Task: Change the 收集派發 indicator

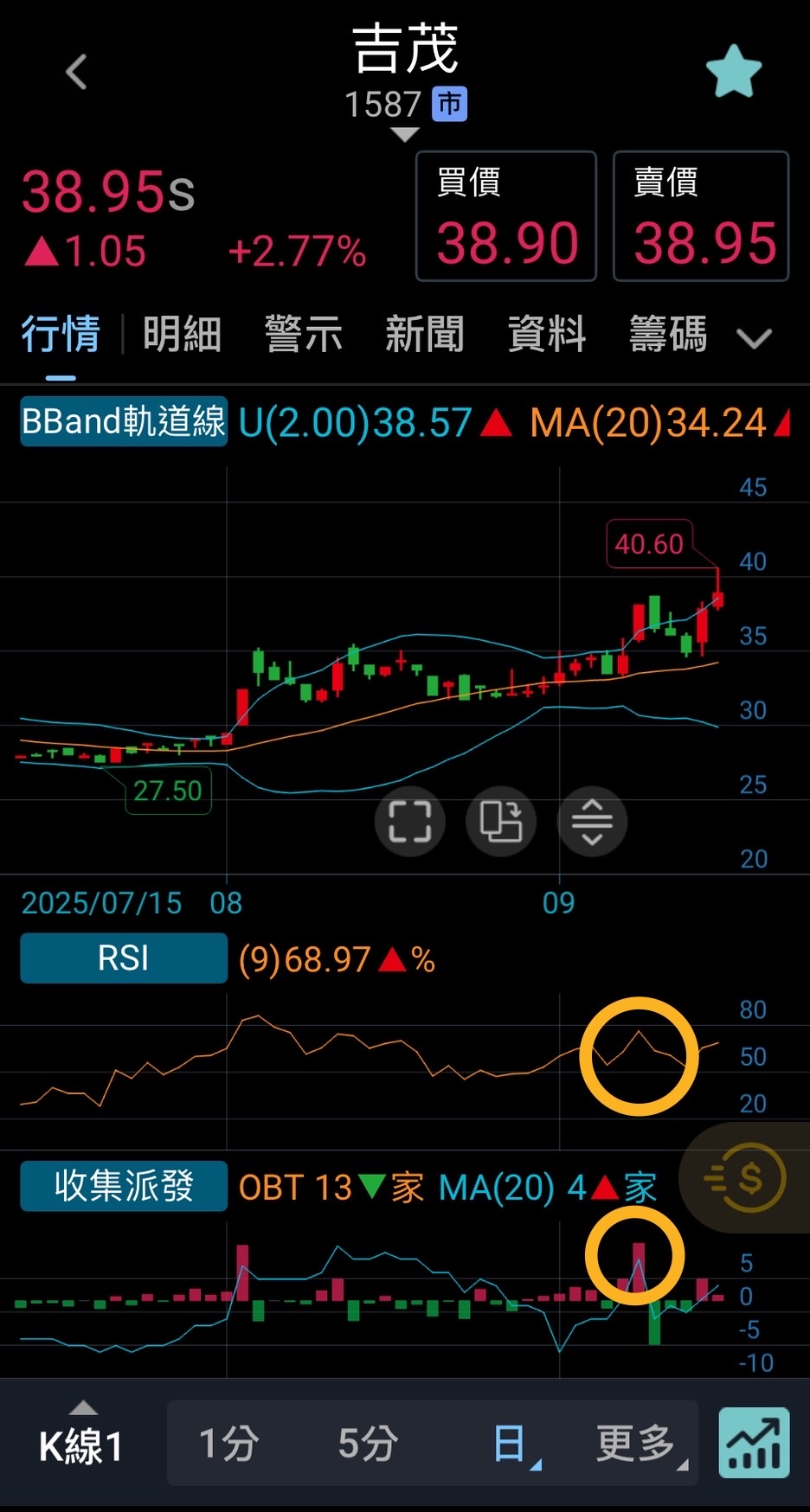Action: (x=124, y=1186)
